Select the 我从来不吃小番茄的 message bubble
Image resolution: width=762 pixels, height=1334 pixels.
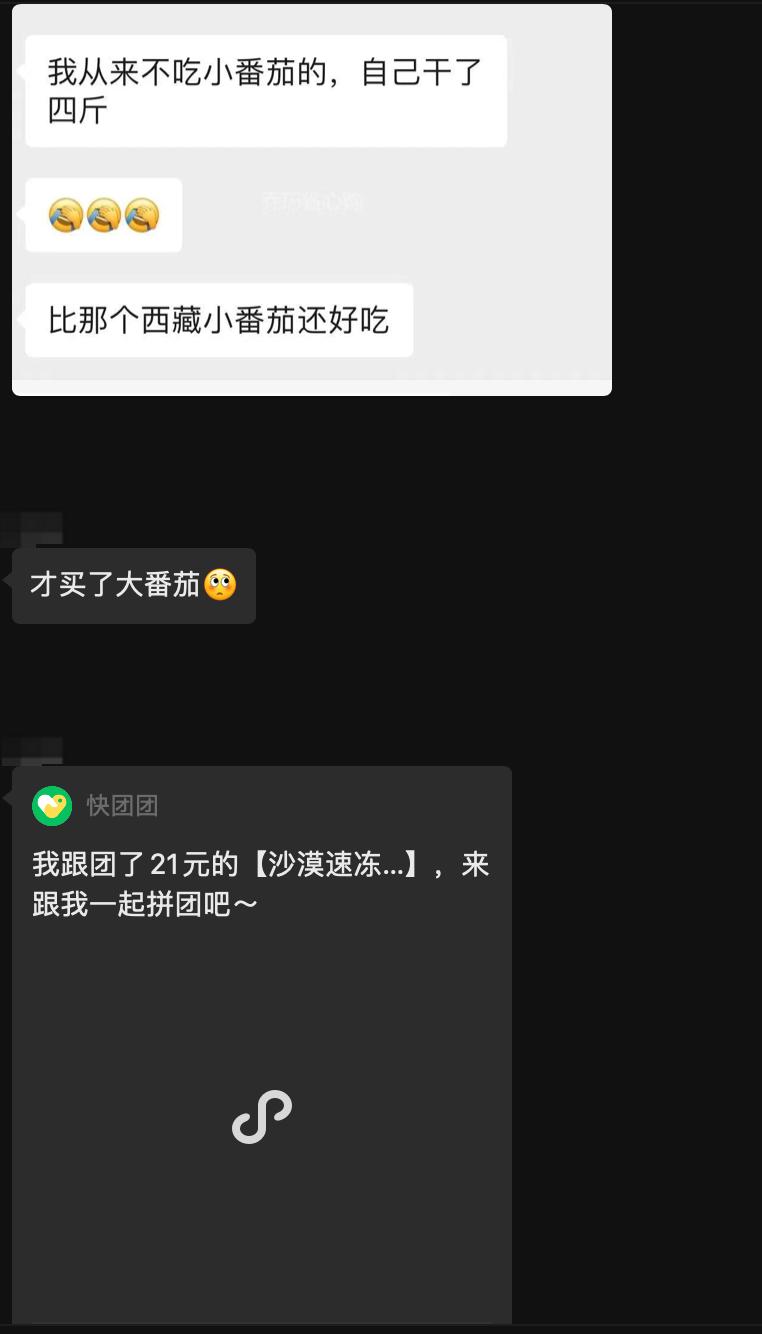pos(266,90)
